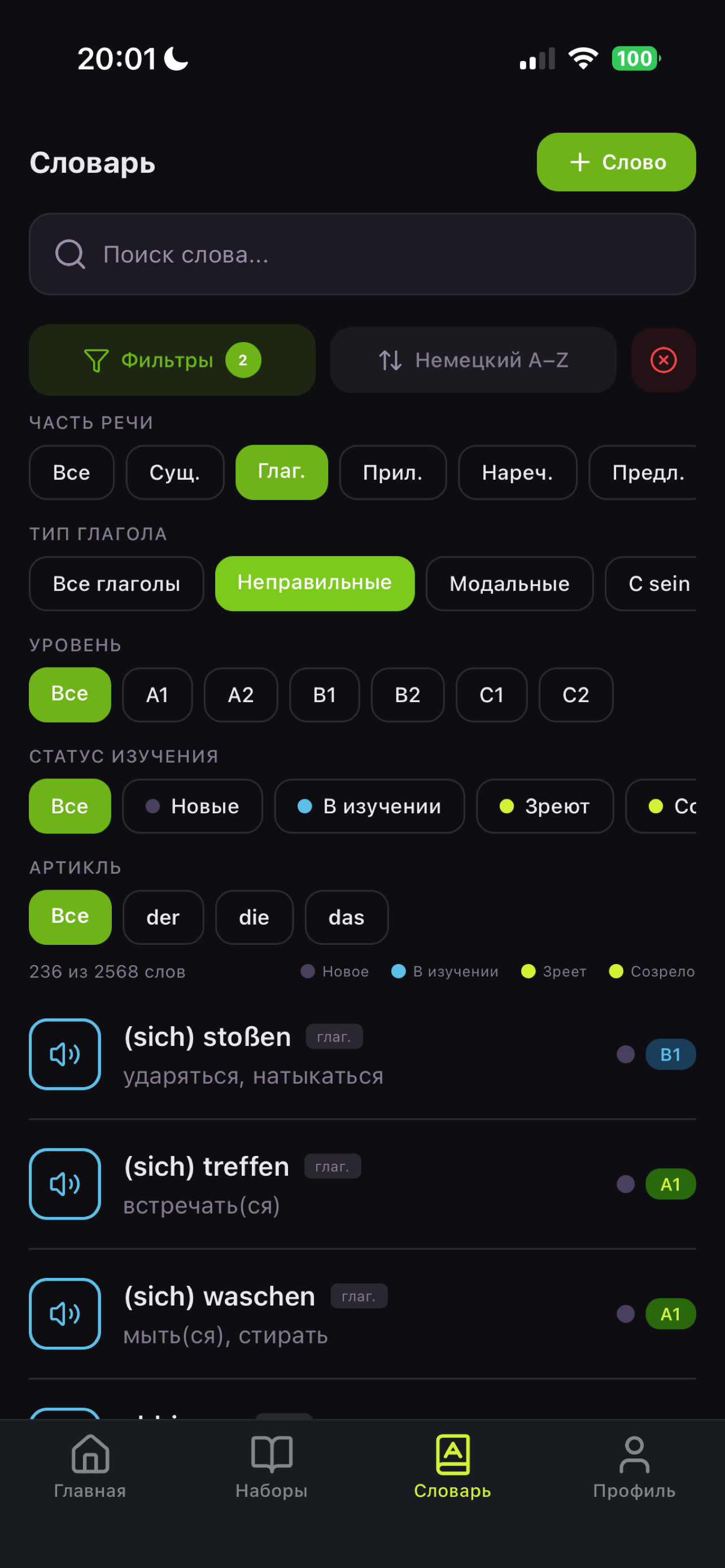Enable the A1 level filter
This screenshot has height=1568, width=725.
point(157,694)
